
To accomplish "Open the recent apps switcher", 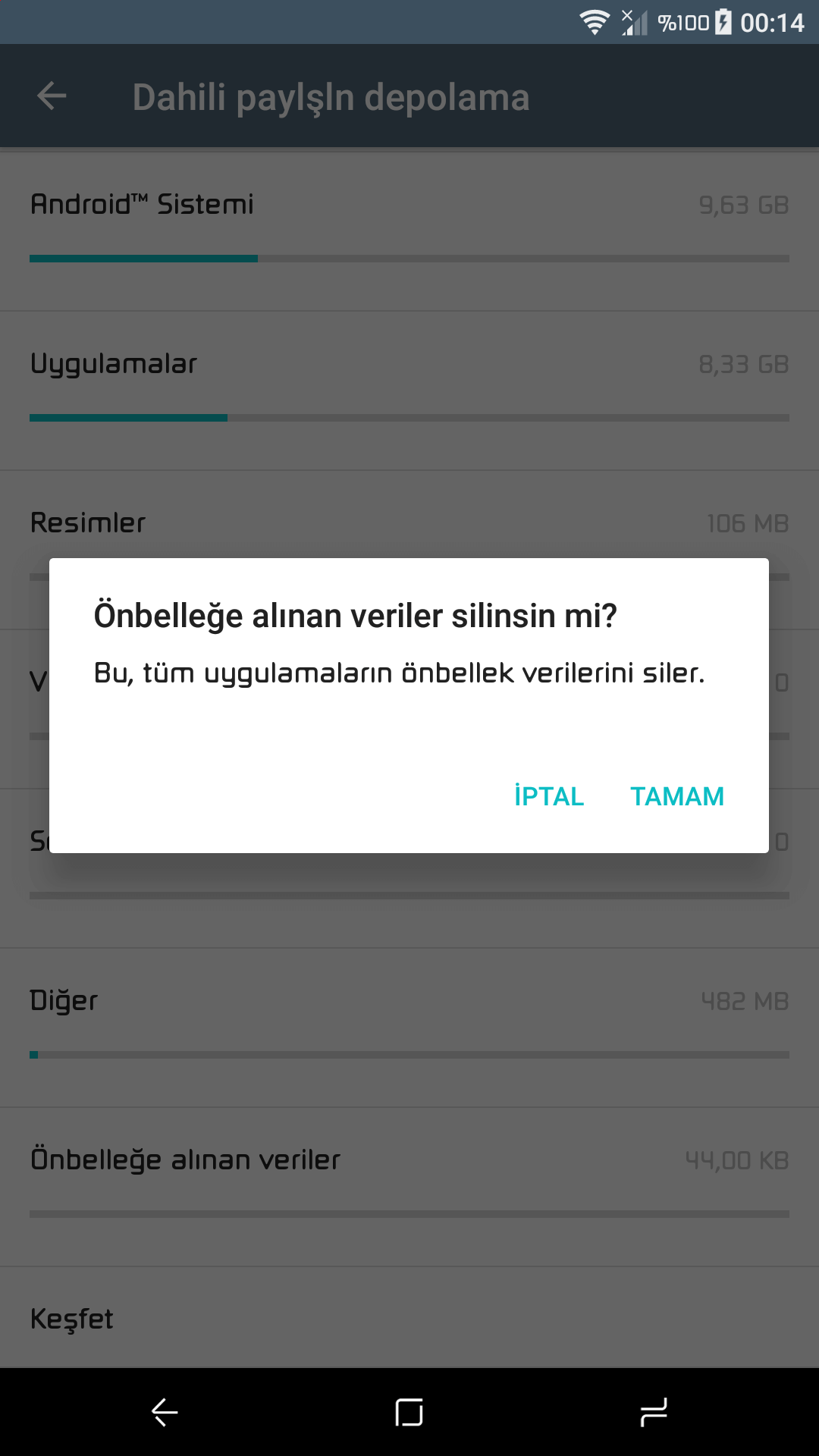I will click(x=653, y=1412).
